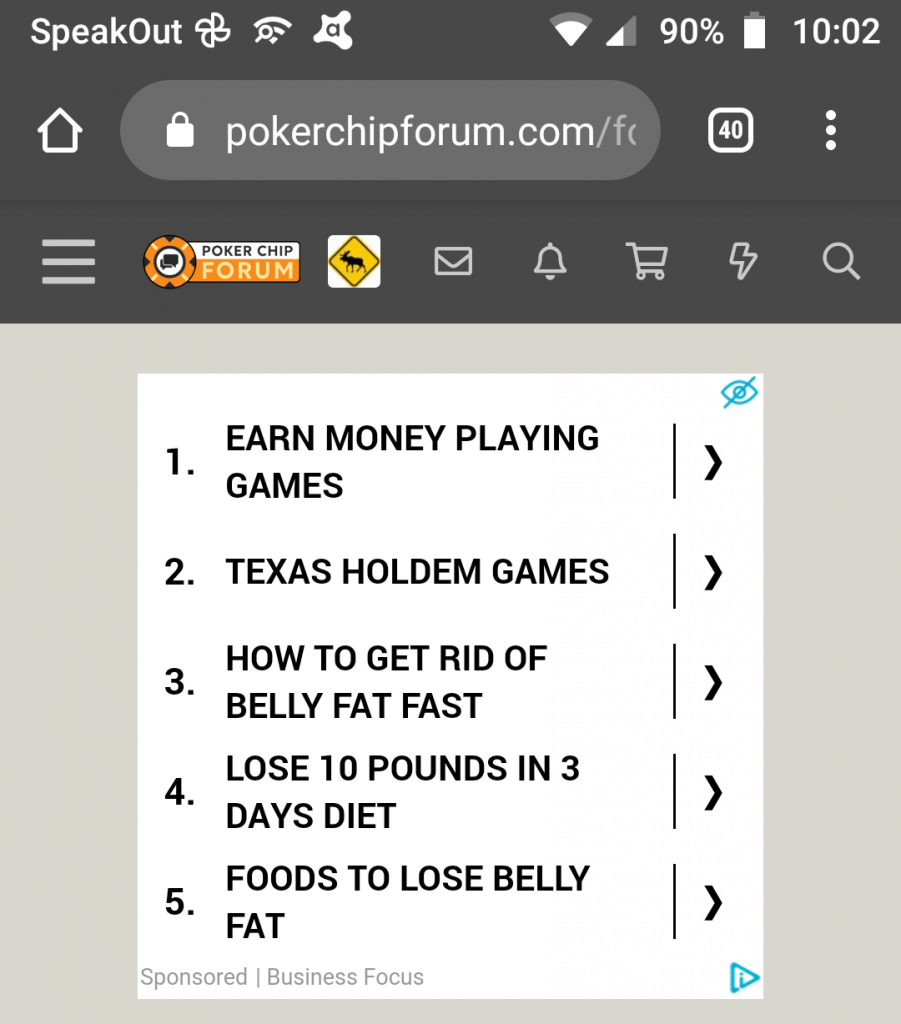Select the Texas Holdem Games ad link
The height and width of the screenshot is (1024, 901).
pyautogui.click(x=417, y=572)
